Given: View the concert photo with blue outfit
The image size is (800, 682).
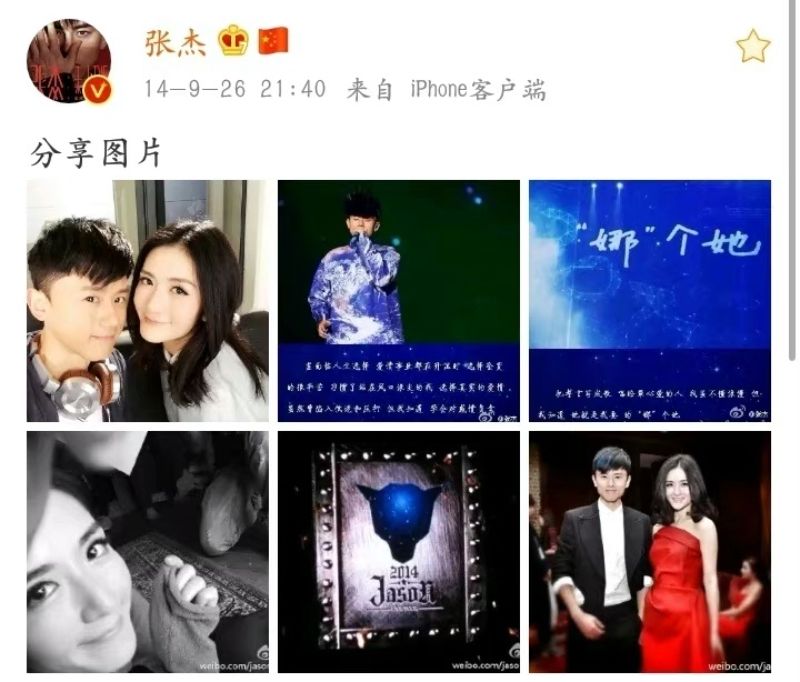Looking at the screenshot, I should coord(398,300).
